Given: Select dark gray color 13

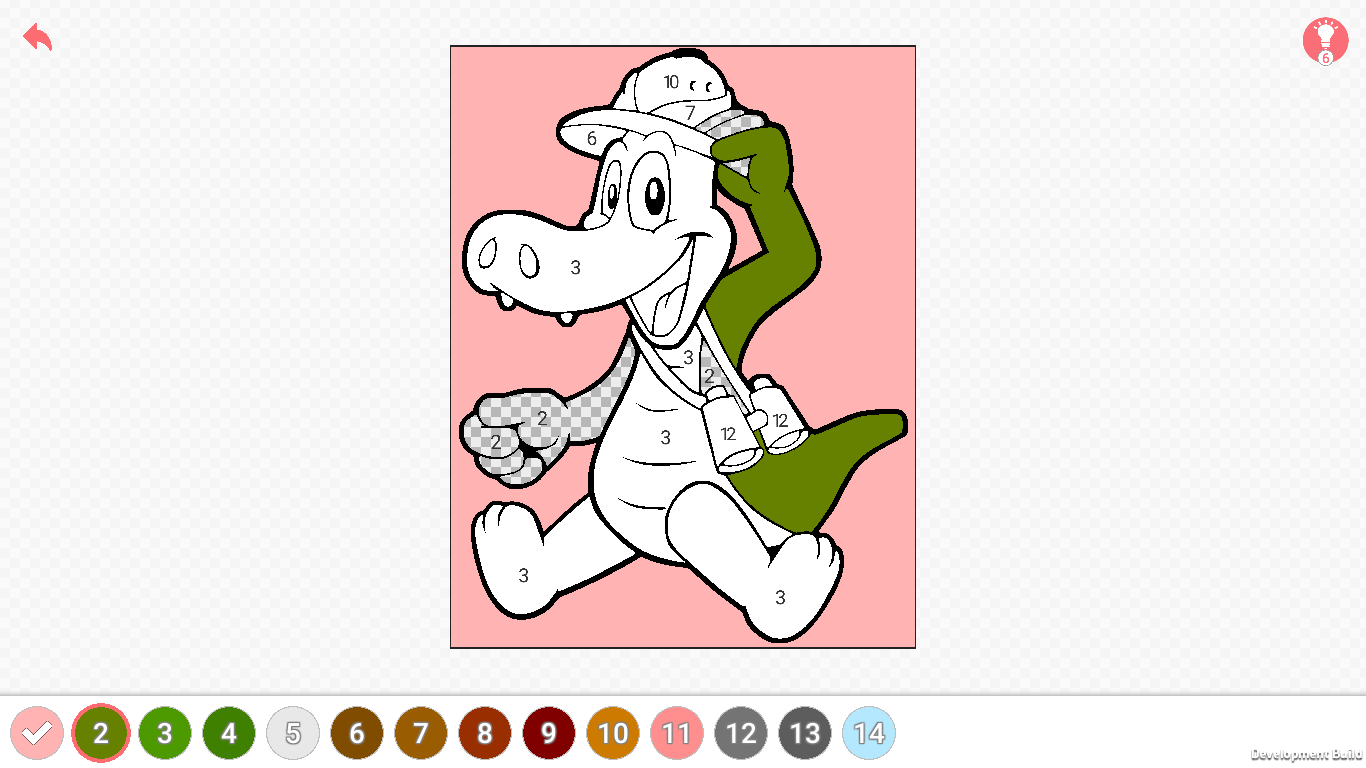Looking at the screenshot, I should coord(805,733).
